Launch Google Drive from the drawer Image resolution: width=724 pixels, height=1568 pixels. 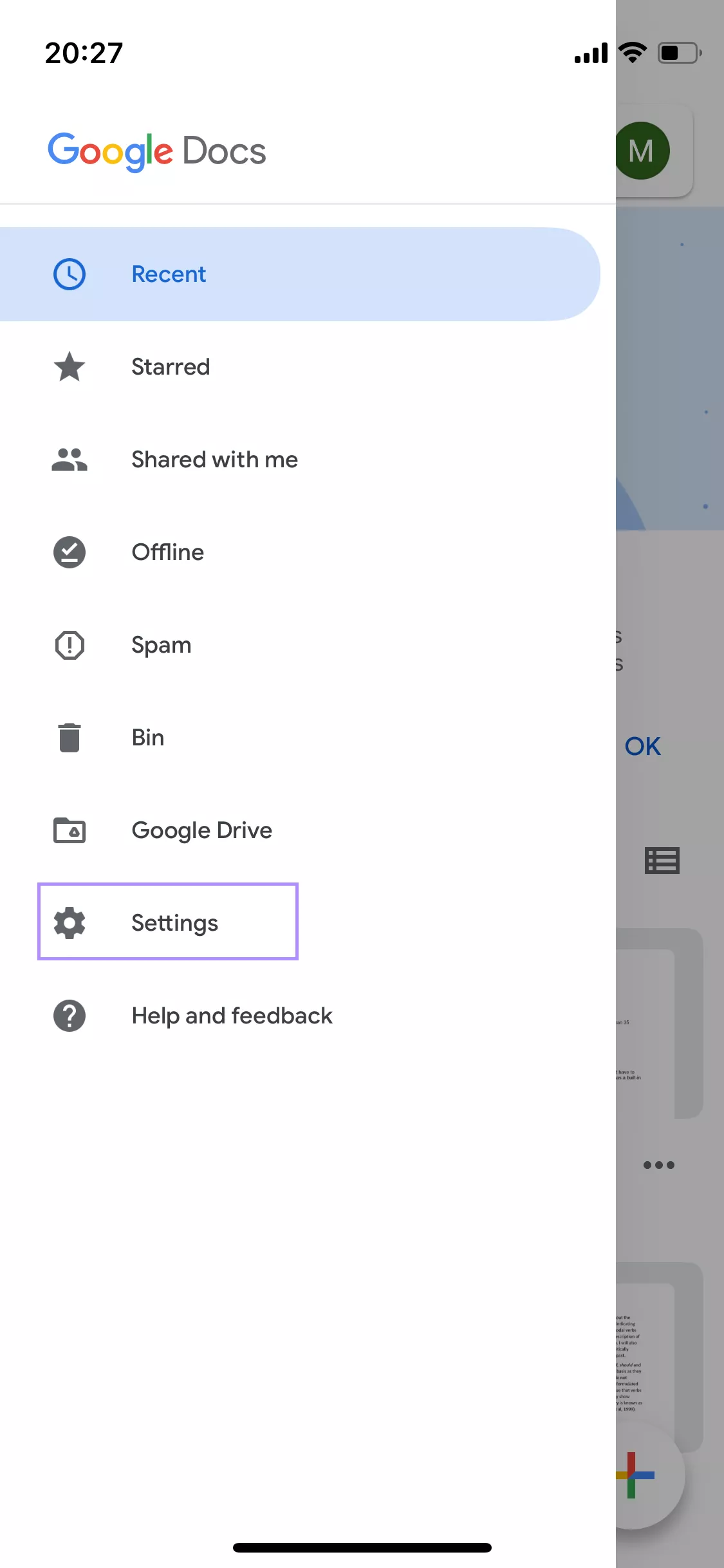coord(201,830)
